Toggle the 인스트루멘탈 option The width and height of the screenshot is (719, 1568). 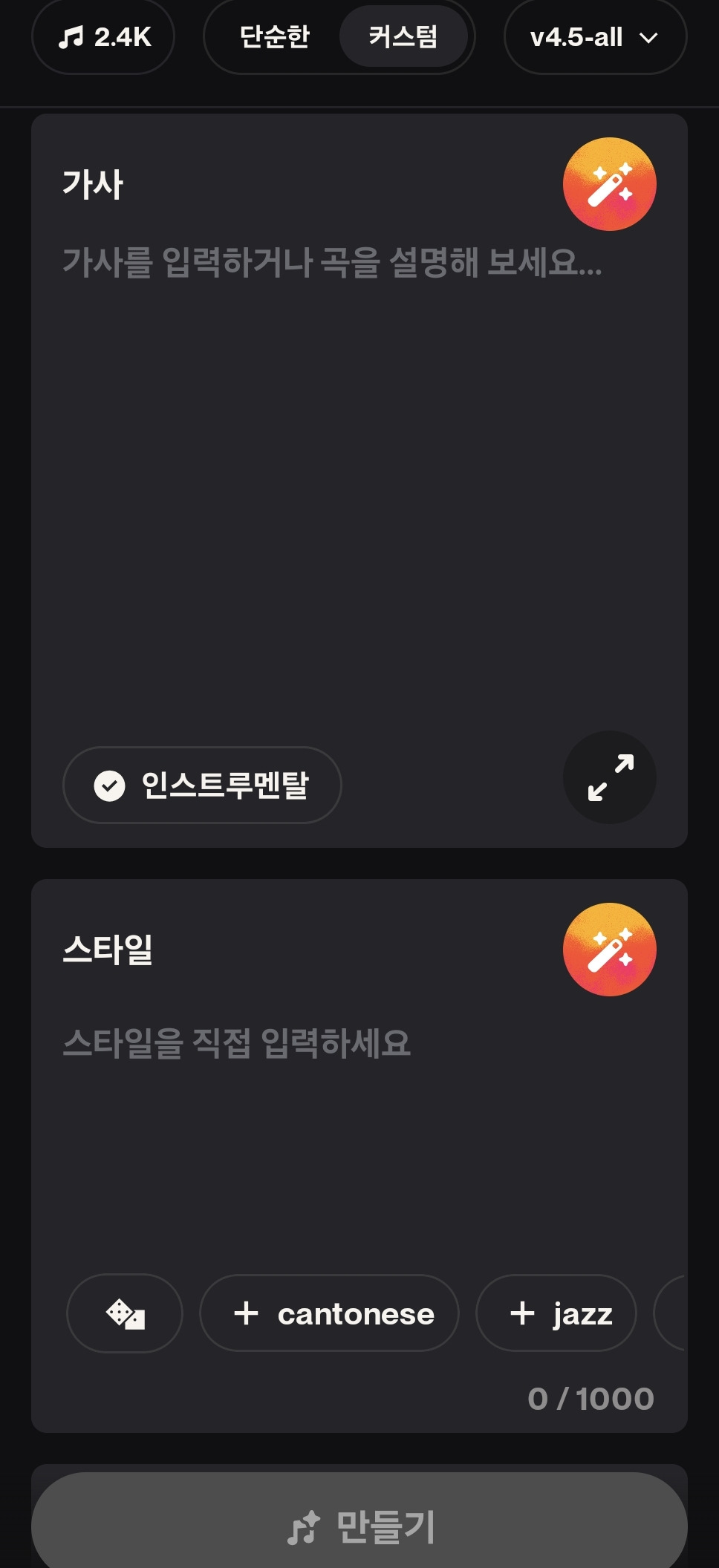coord(202,785)
